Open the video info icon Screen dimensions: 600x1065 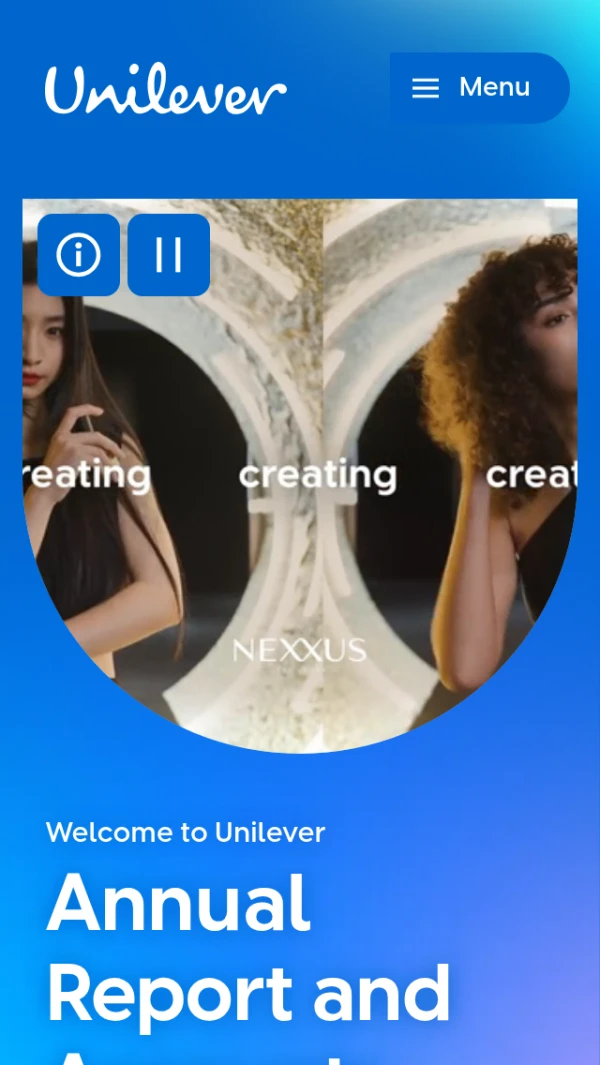tap(79, 255)
